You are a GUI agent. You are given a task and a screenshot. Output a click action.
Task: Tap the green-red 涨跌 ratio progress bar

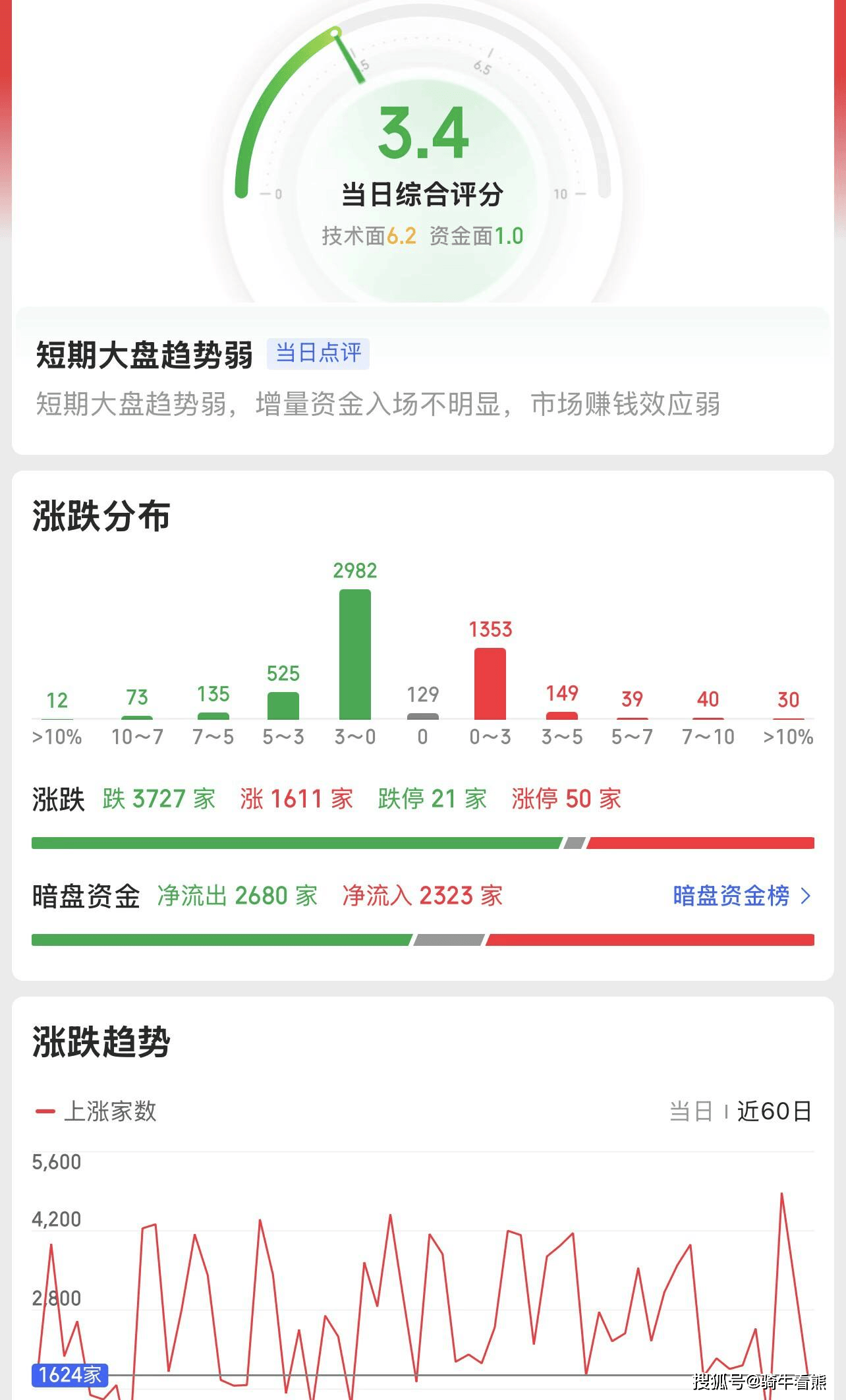click(422, 840)
